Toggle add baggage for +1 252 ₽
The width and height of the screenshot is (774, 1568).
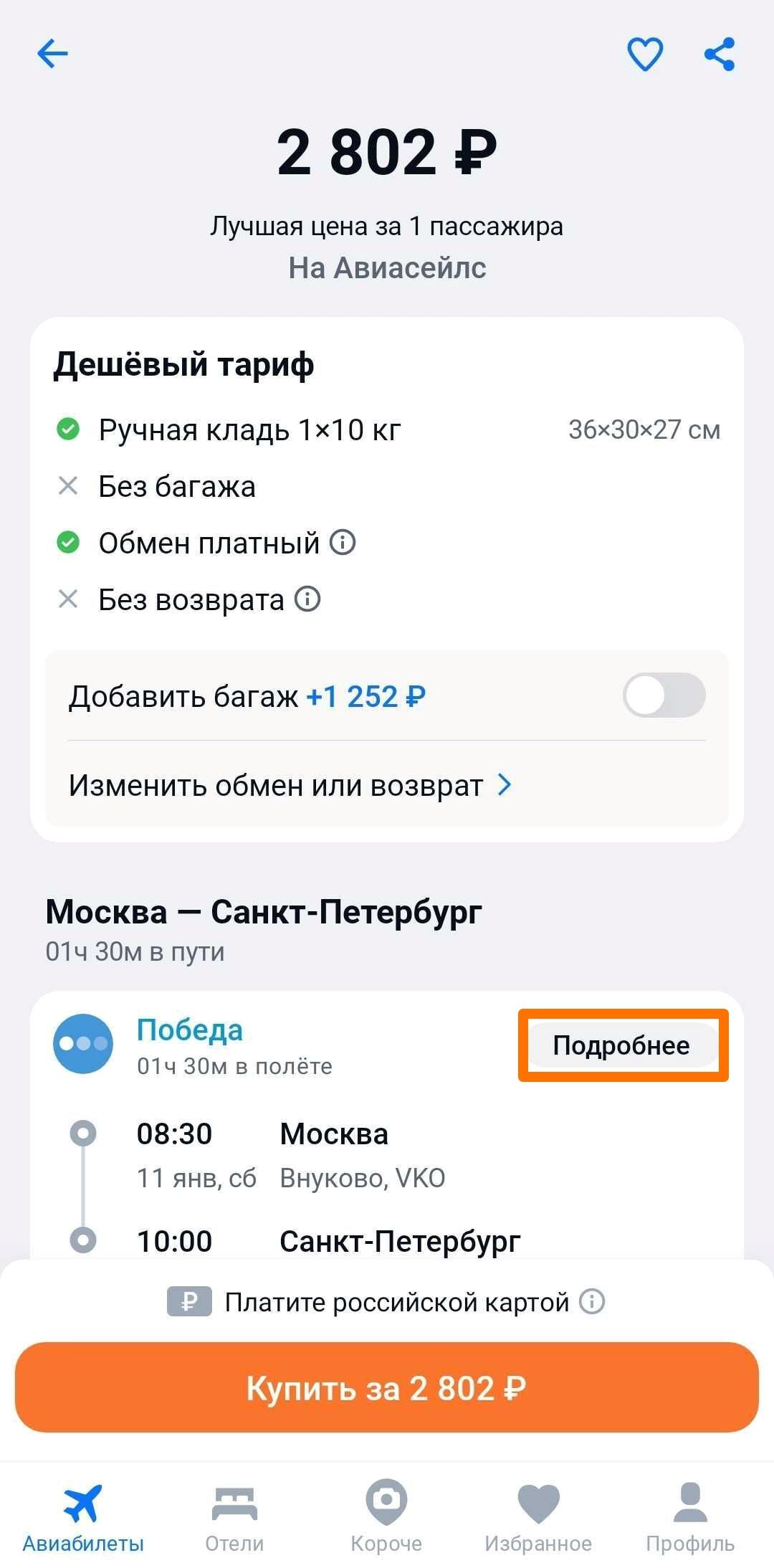point(664,695)
